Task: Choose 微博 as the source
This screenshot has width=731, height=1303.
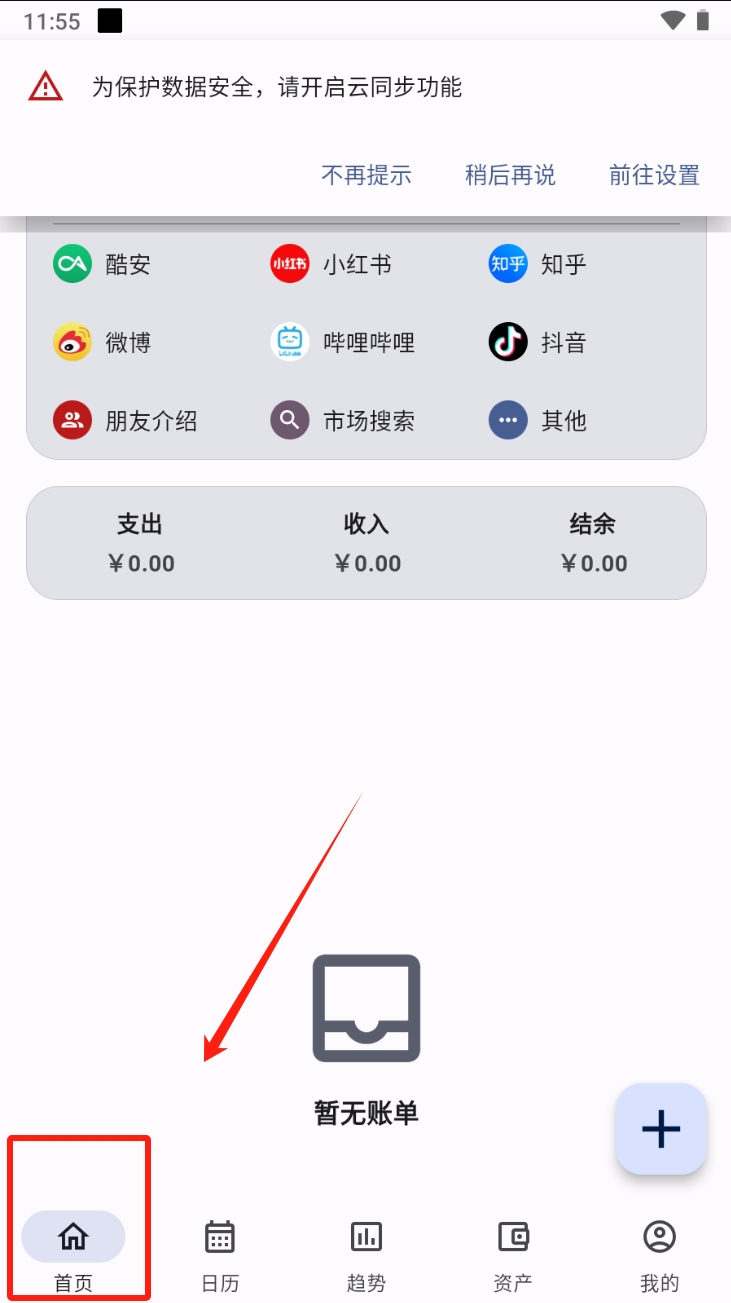Action: 102,342
